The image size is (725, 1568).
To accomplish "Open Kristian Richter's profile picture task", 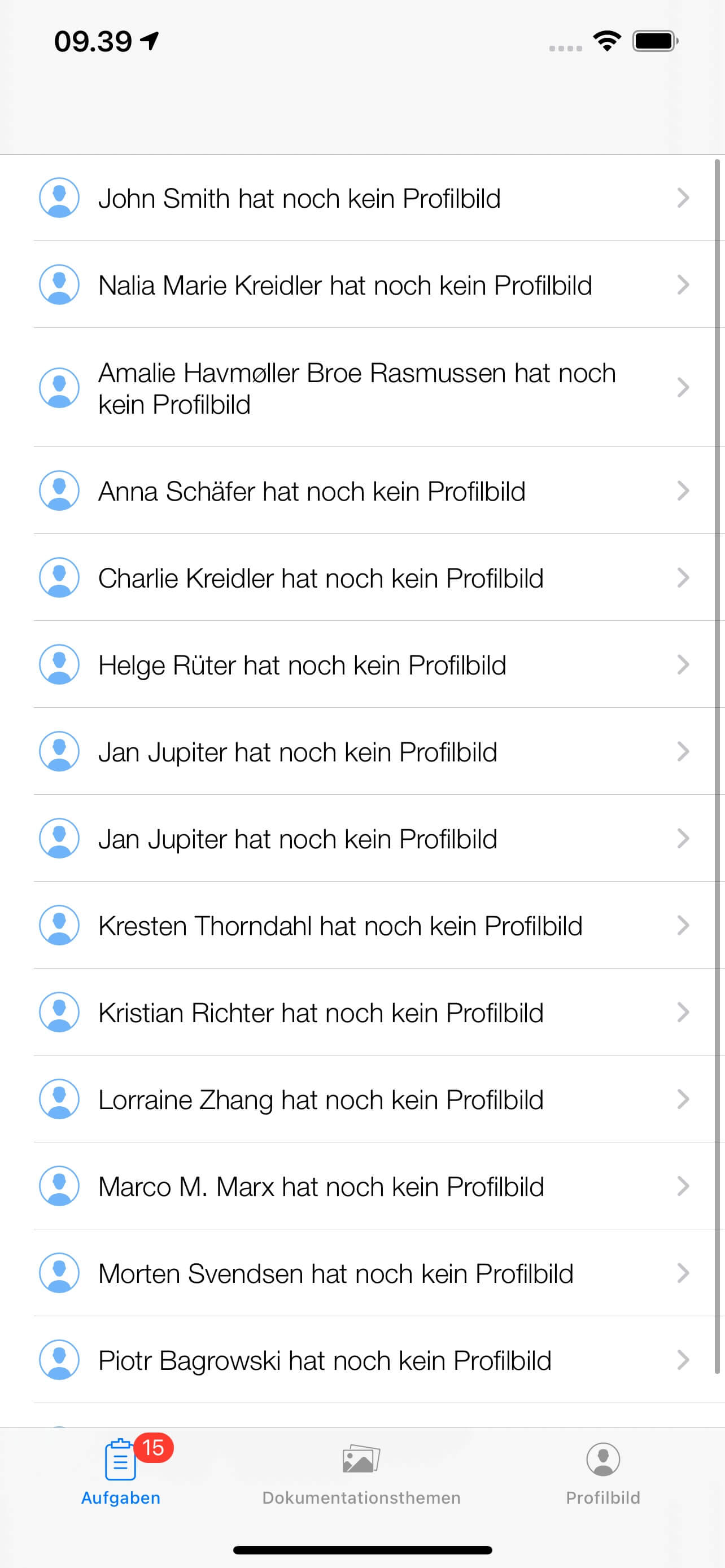I will point(362,1012).
